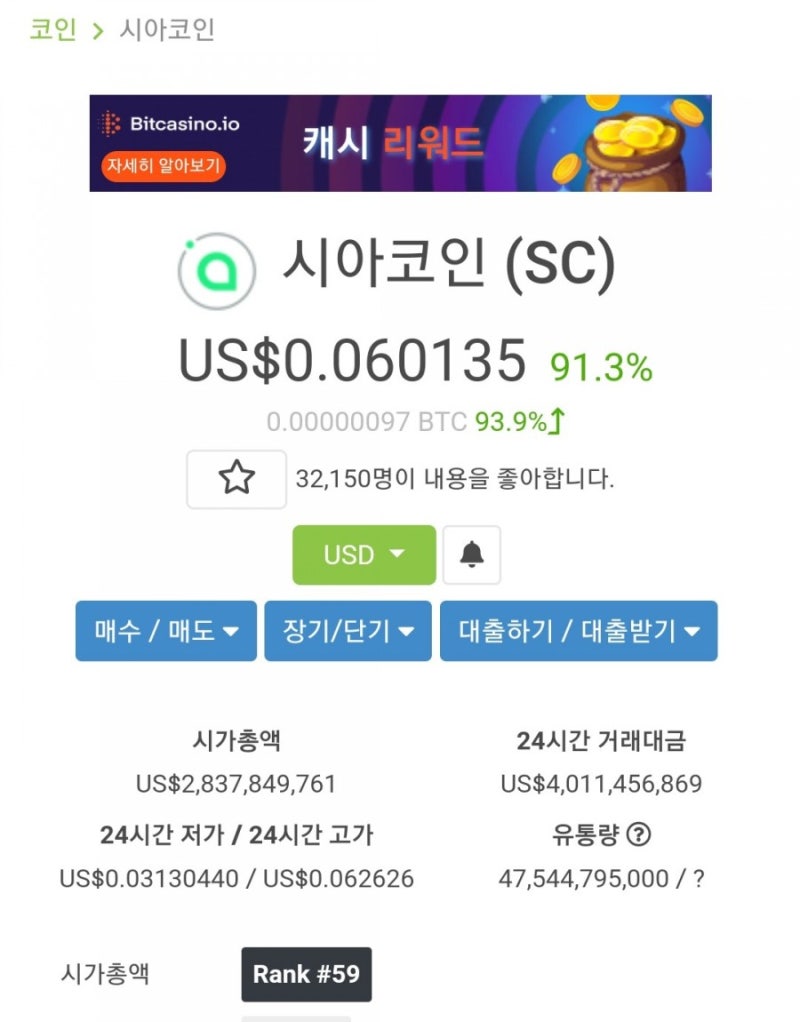Click the Rank #59 badge
This screenshot has width=800, height=1022.
click(x=306, y=974)
